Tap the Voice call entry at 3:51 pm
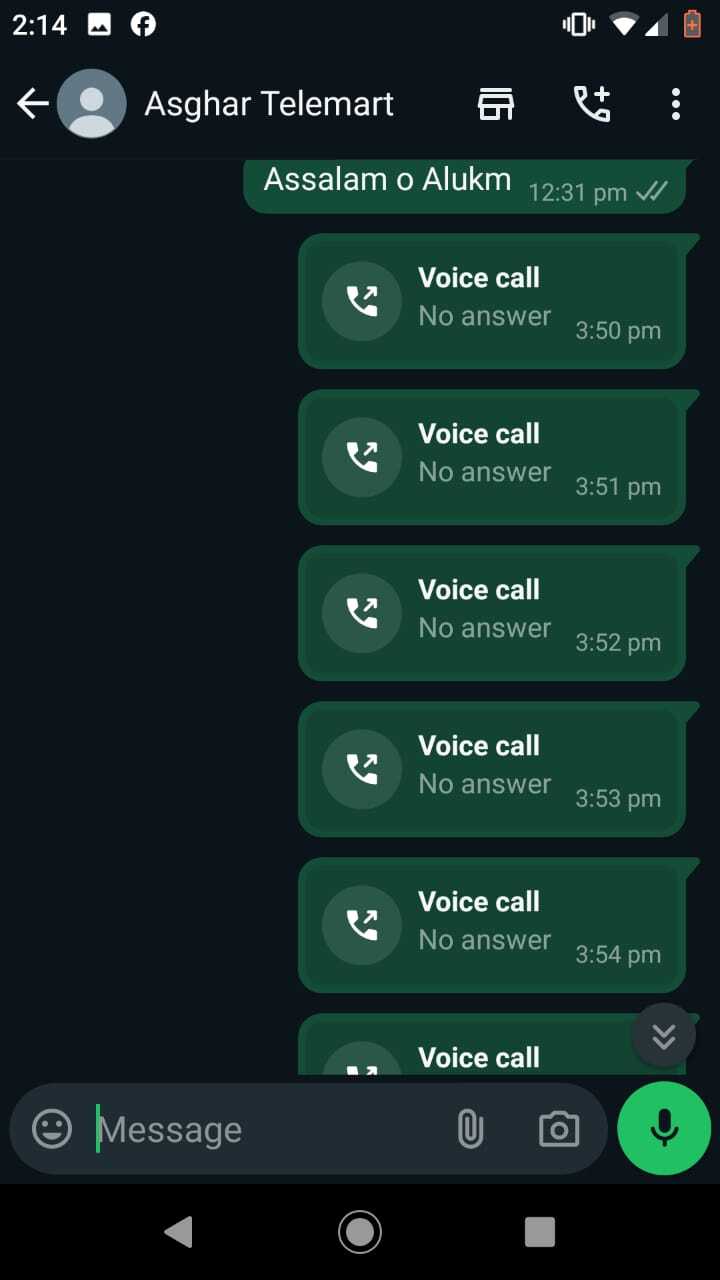 pyautogui.click(x=492, y=457)
